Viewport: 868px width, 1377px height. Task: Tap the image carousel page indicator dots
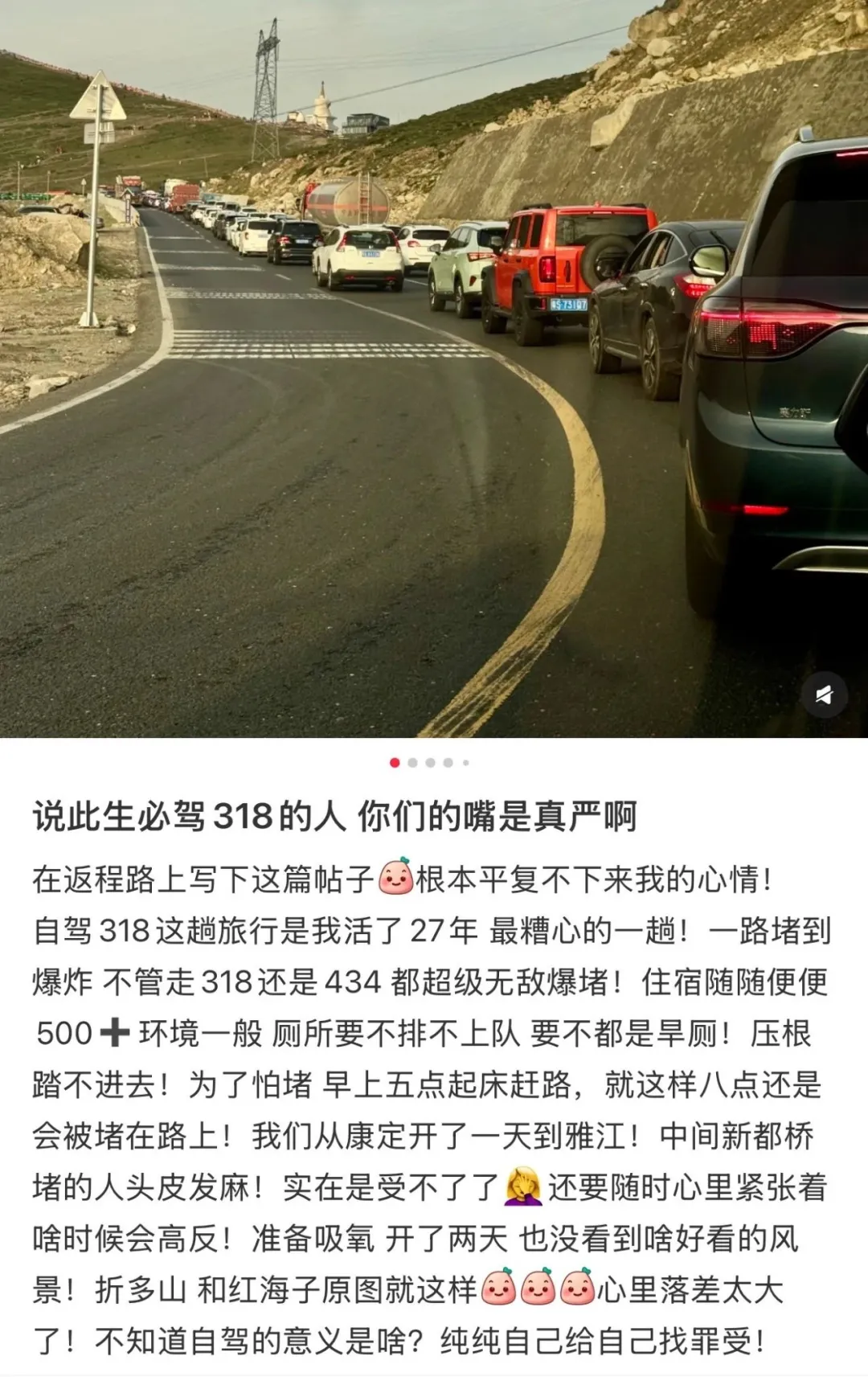pyautogui.click(x=430, y=762)
